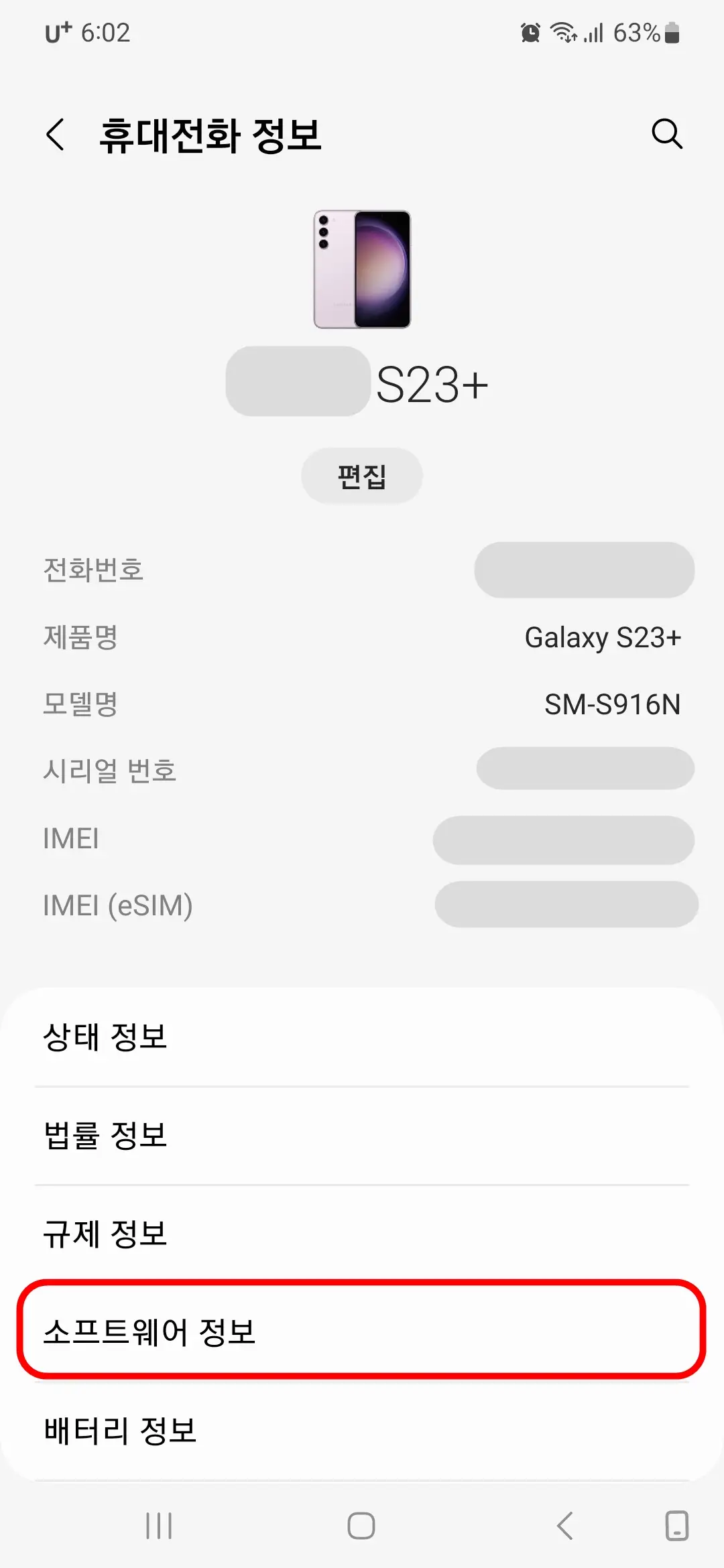Tap the 전화번호 (phone number) field
Screen dimensions: 724x1568
(583, 570)
